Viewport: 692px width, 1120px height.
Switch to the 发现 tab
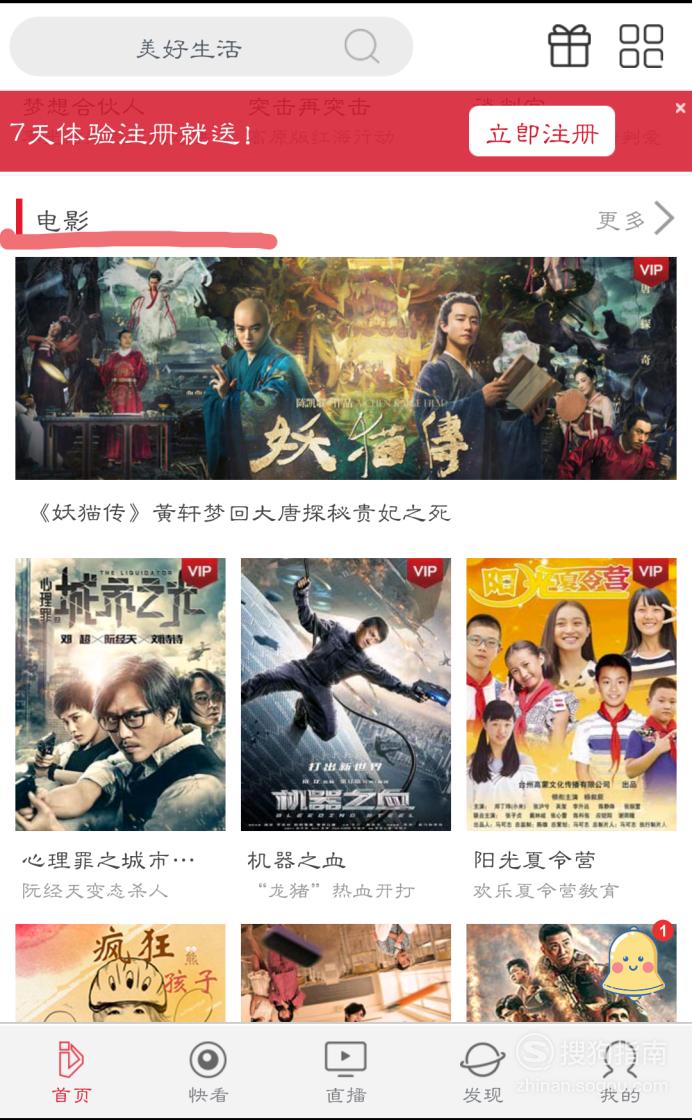point(483,1072)
